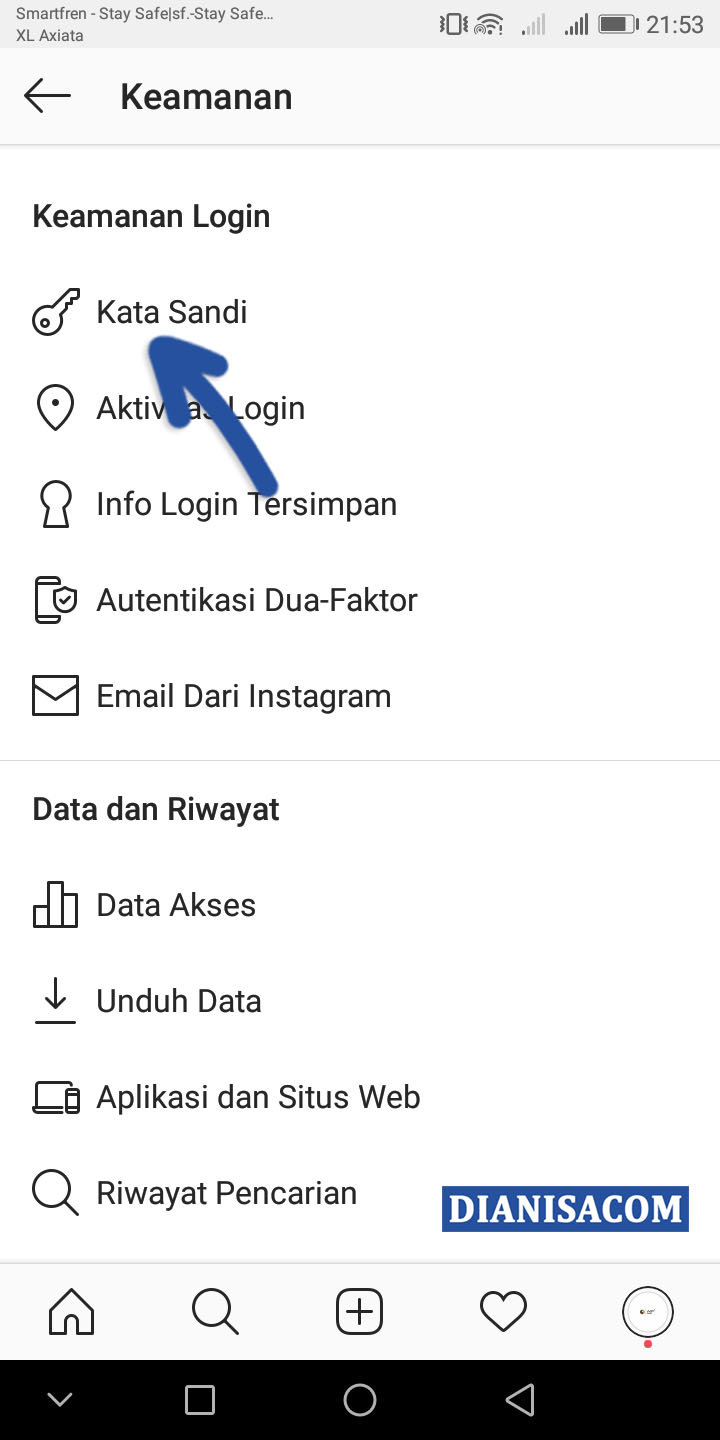Select the Aplikasi dan Situs Web icon
The image size is (720, 1440).
[x=55, y=1096]
